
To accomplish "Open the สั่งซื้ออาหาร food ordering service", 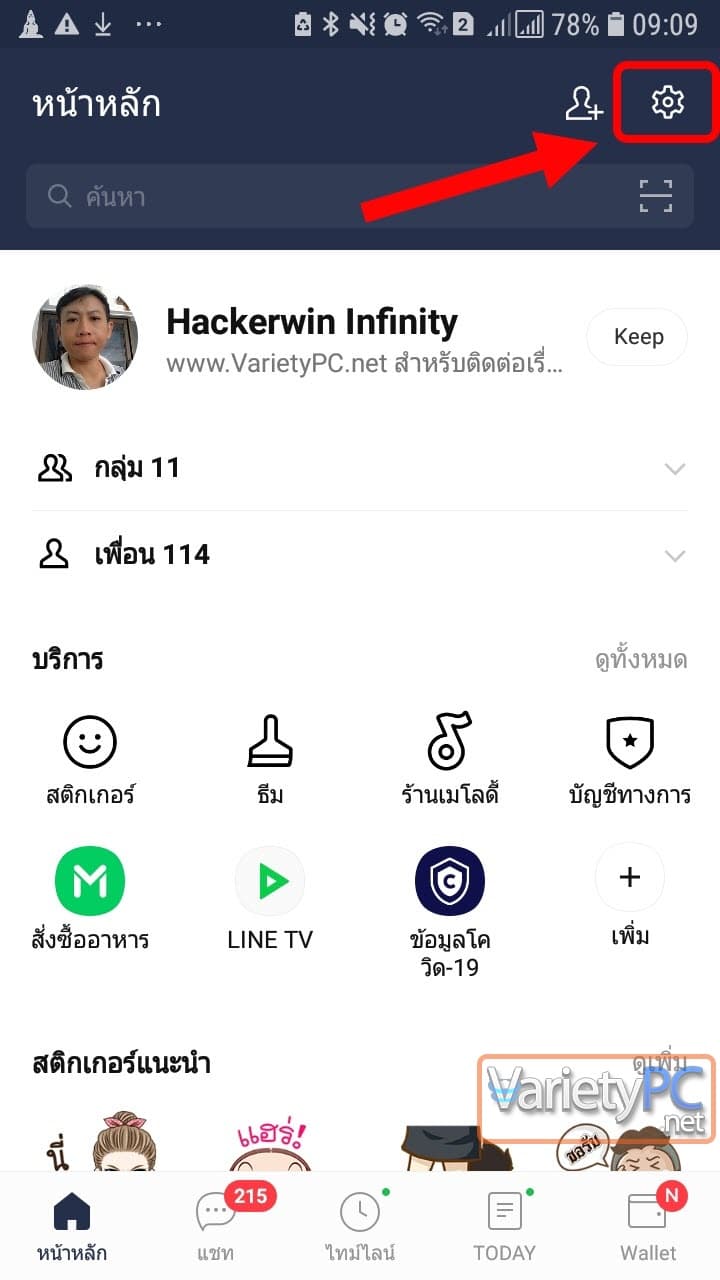I will 90,897.
